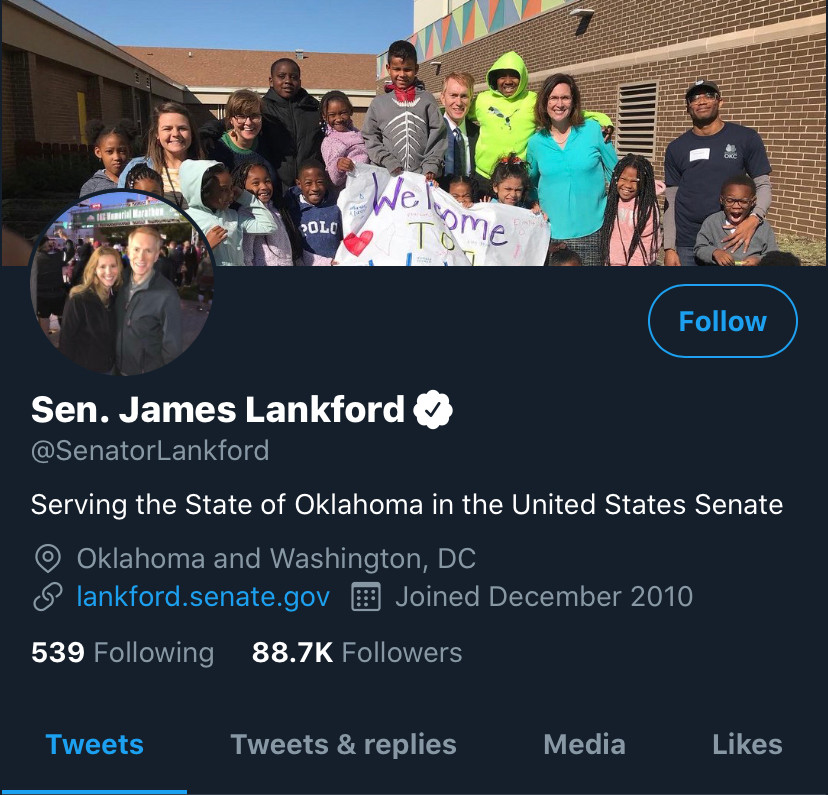Open the round profile picture
The image size is (828, 795).
coord(121,283)
